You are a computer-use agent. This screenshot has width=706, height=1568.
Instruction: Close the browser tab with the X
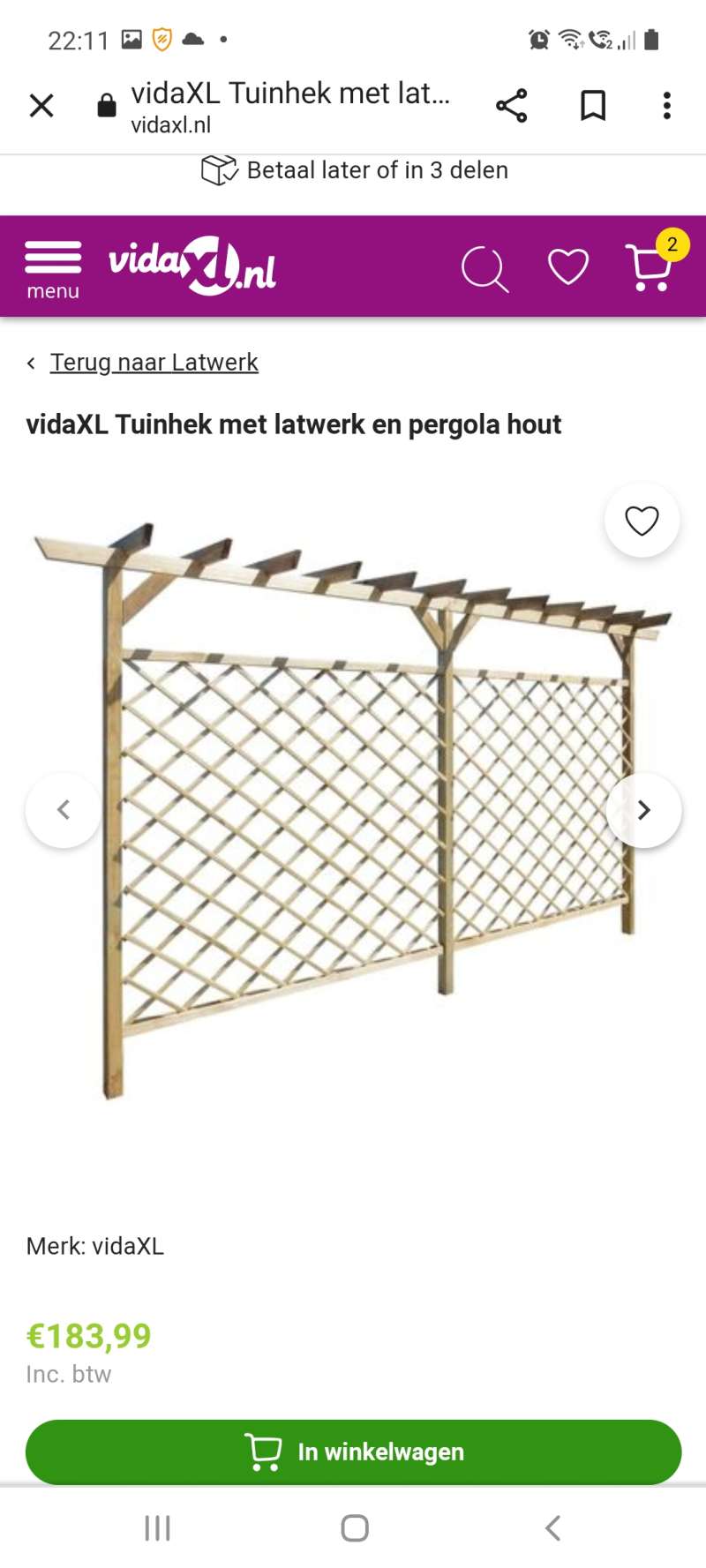click(41, 106)
